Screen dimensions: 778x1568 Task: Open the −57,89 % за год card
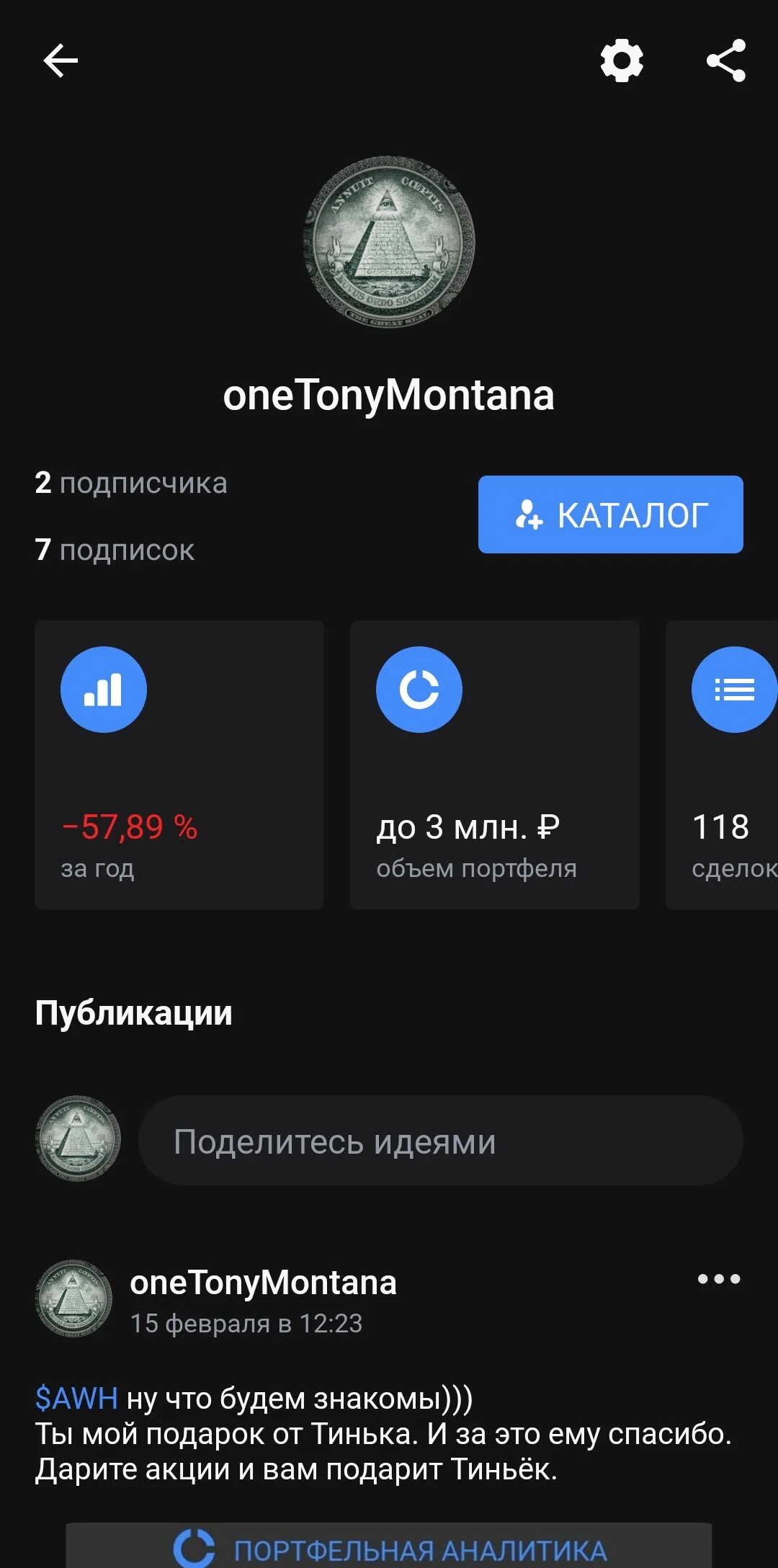point(179,765)
